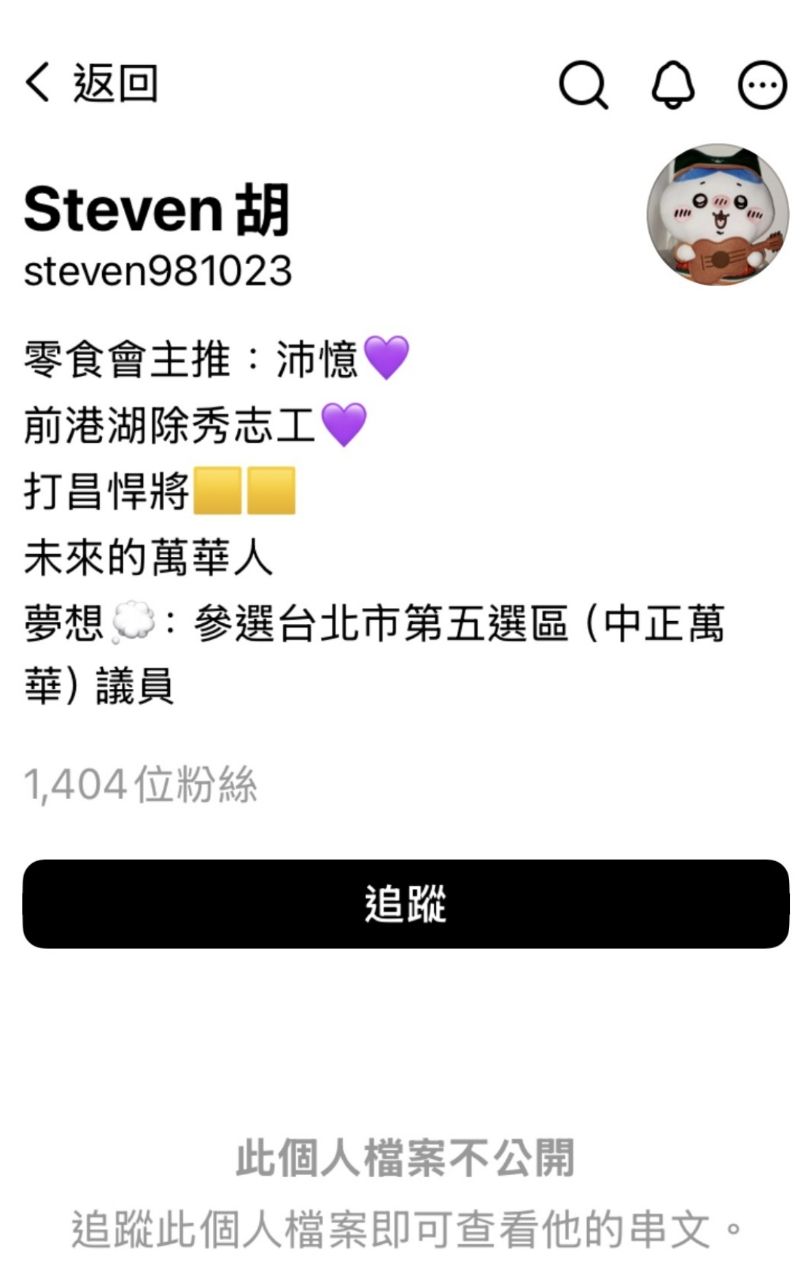Open the more options menu
Image resolution: width=811 pixels, height=1280 pixels.
762,86
